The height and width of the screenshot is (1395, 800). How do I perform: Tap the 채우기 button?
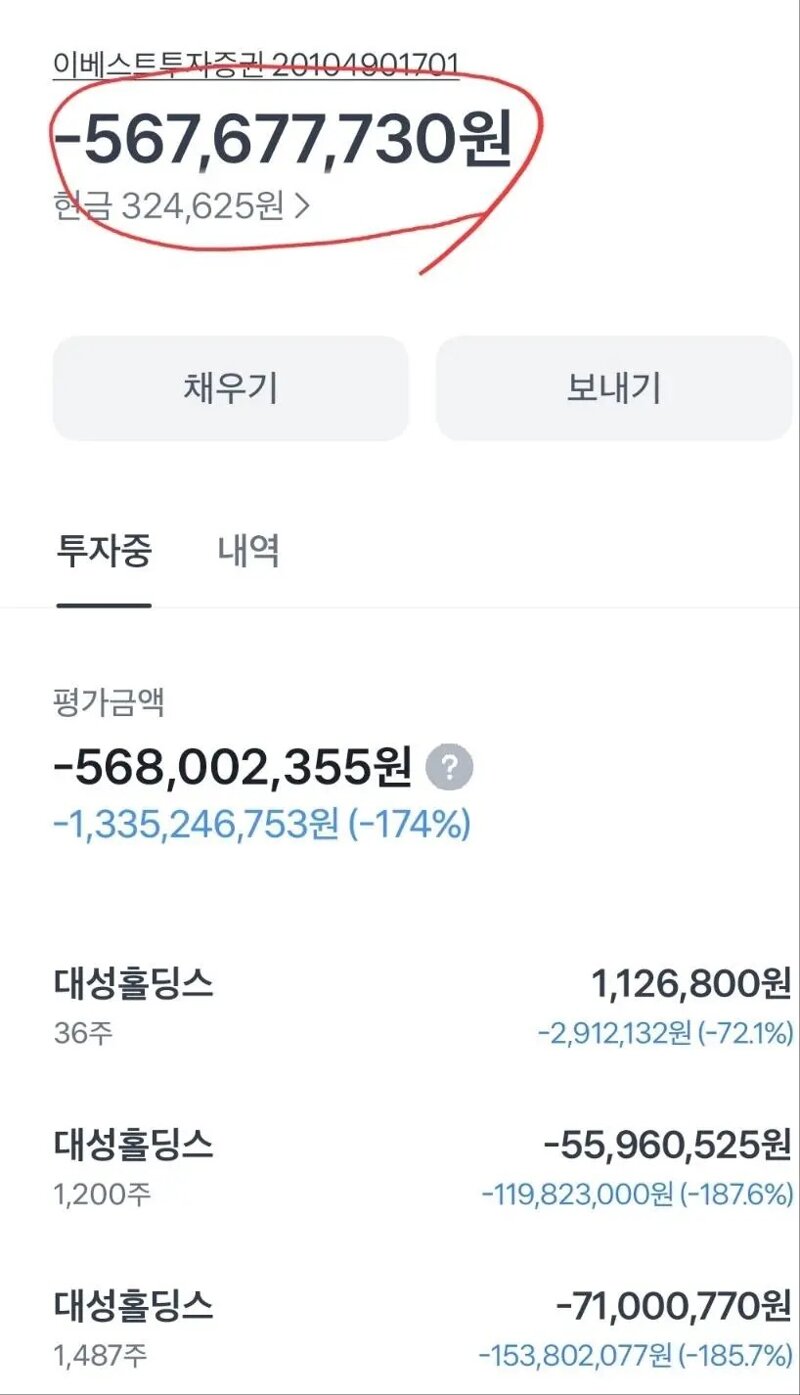tap(230, 388)
